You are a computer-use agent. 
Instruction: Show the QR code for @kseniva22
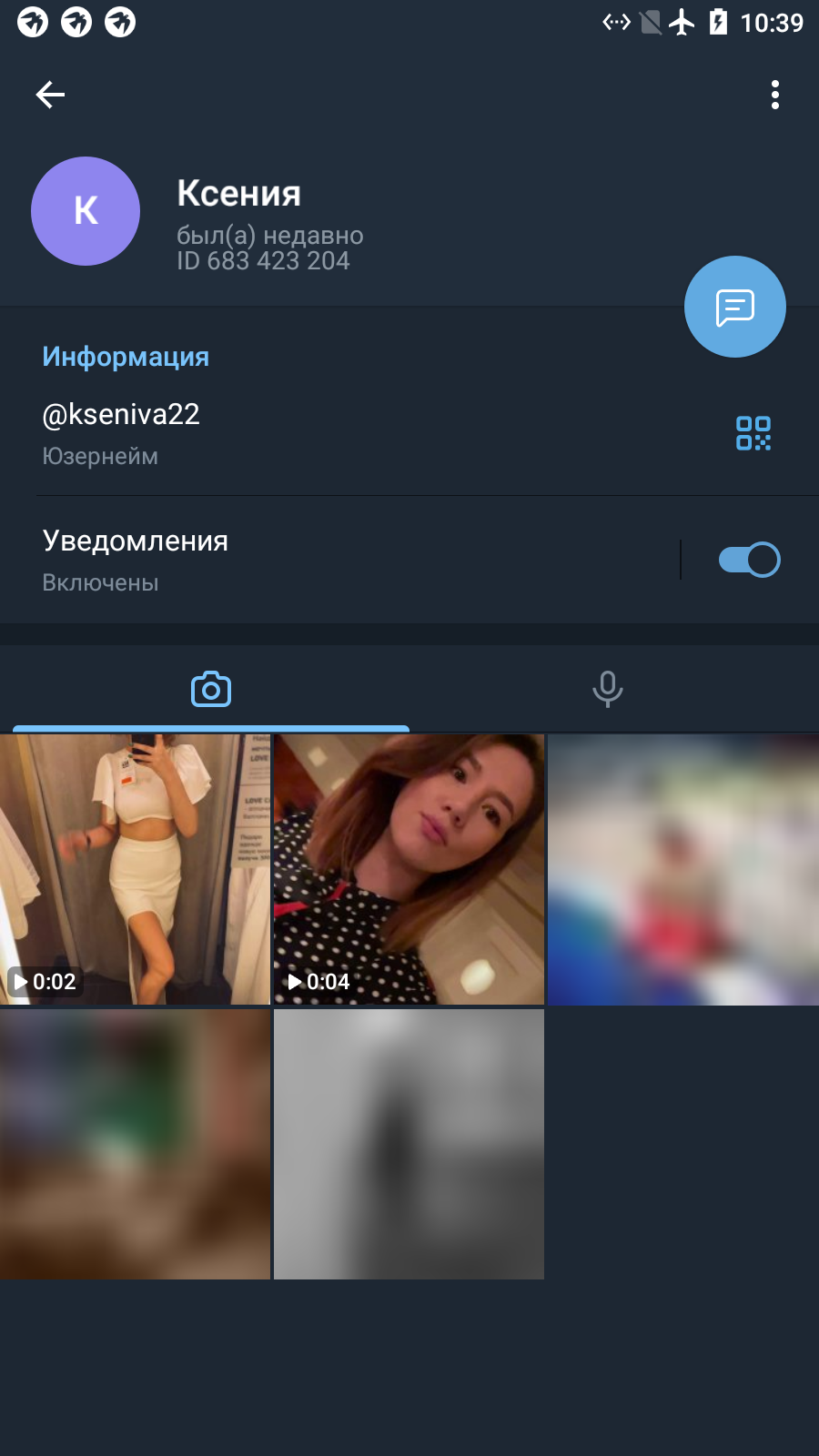(x=753, y=433)
